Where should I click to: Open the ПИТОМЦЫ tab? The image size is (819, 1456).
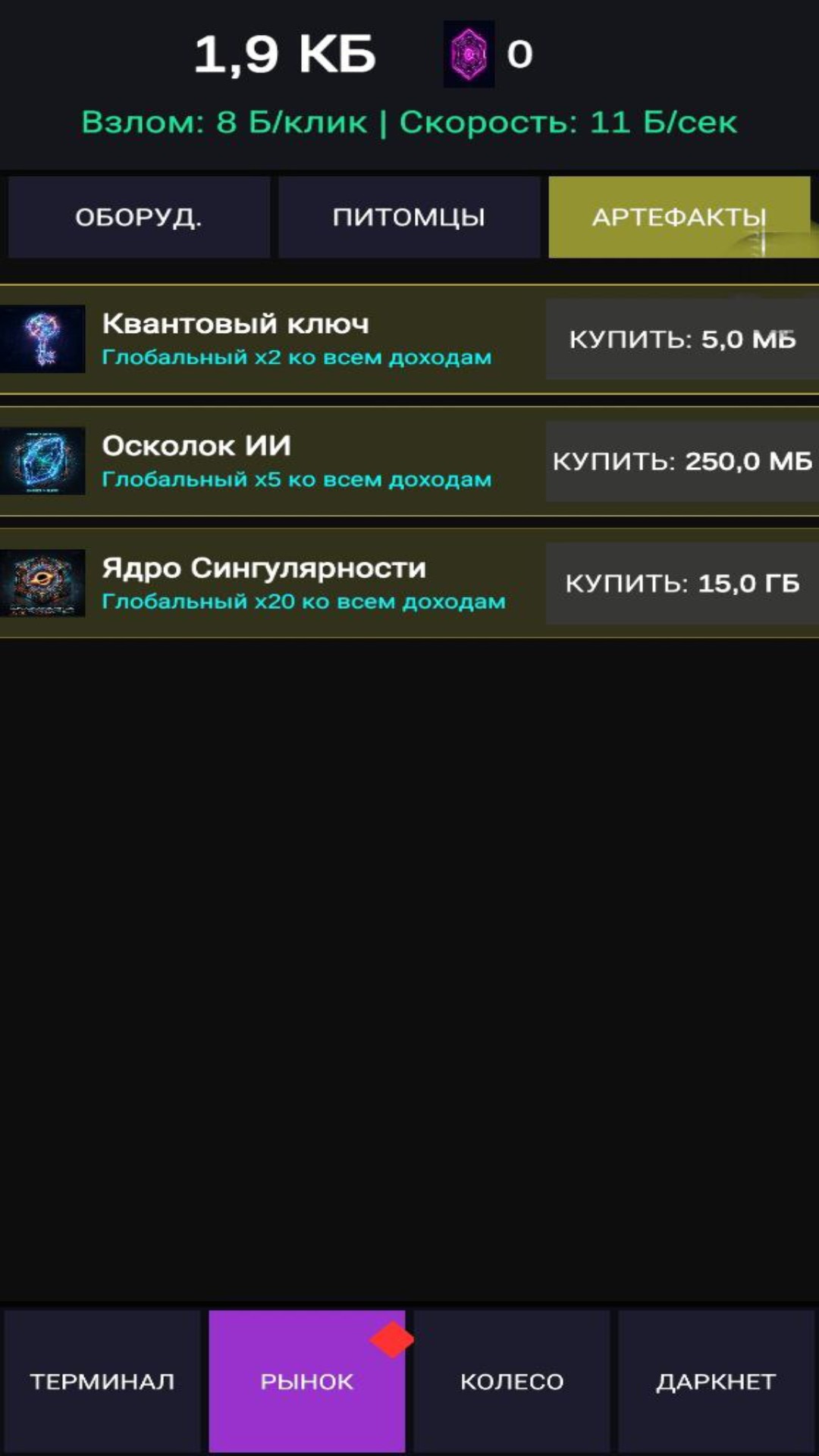(x=409, y=217)
